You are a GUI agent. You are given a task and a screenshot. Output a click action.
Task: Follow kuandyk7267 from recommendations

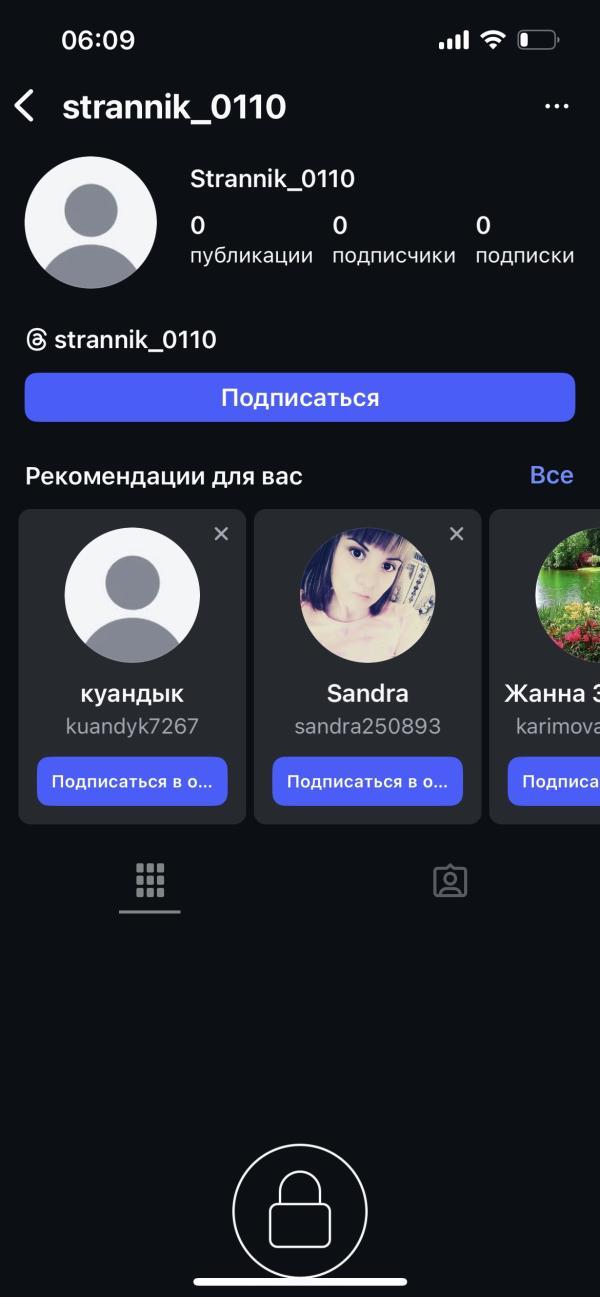click(132, 781)
